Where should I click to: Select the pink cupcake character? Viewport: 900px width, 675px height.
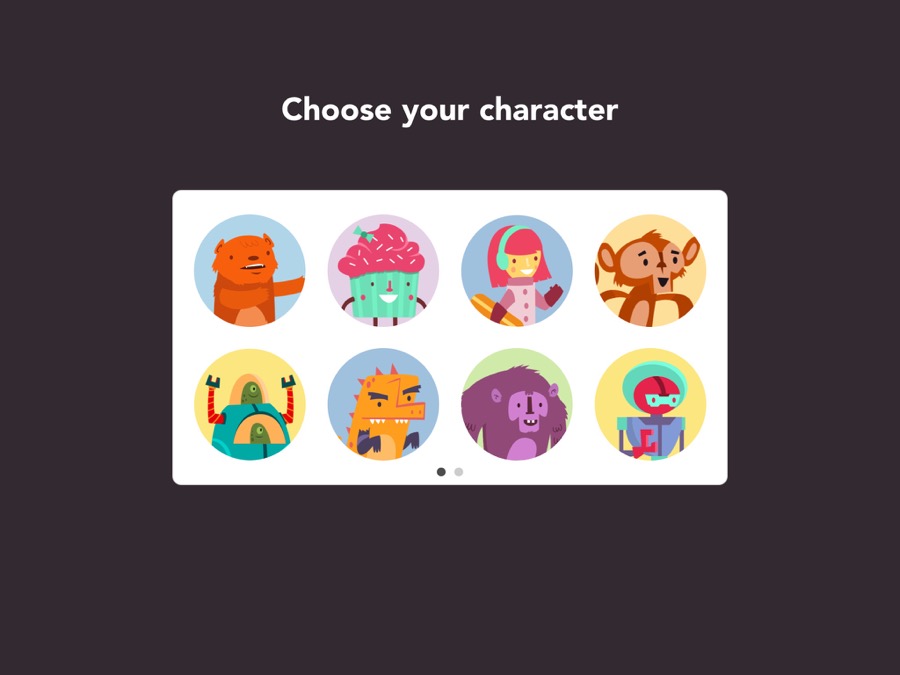click(x=383, y=270)
